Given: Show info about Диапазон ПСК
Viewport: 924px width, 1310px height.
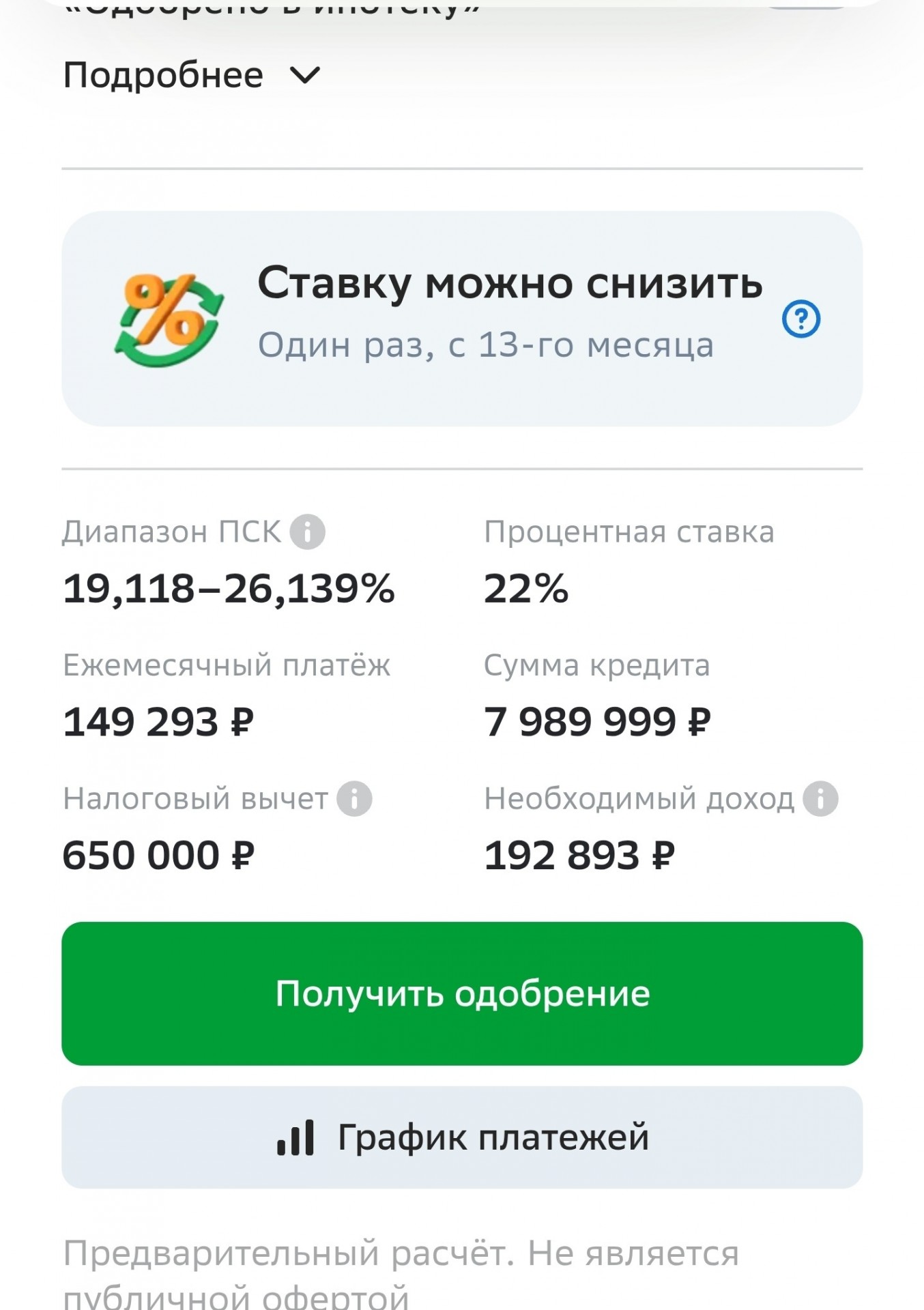Looking at the screenshot, I should click(x=307, y=532).
